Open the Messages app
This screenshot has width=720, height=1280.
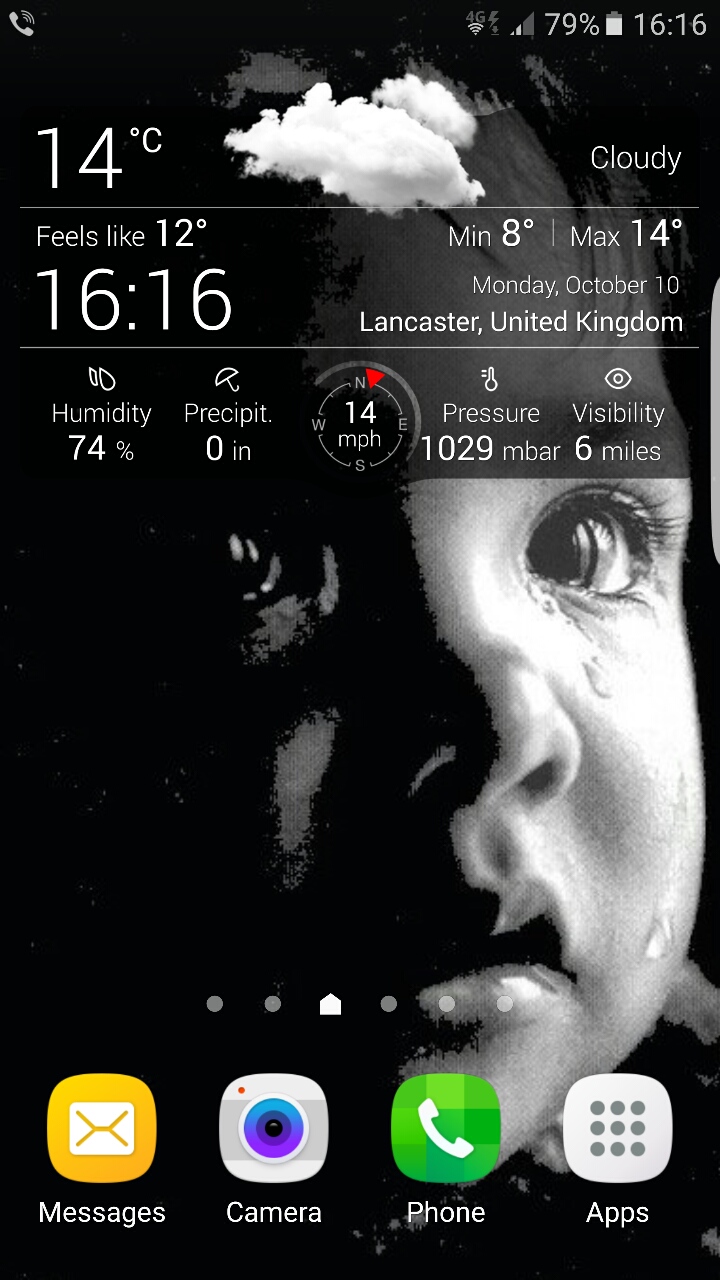102,1129
